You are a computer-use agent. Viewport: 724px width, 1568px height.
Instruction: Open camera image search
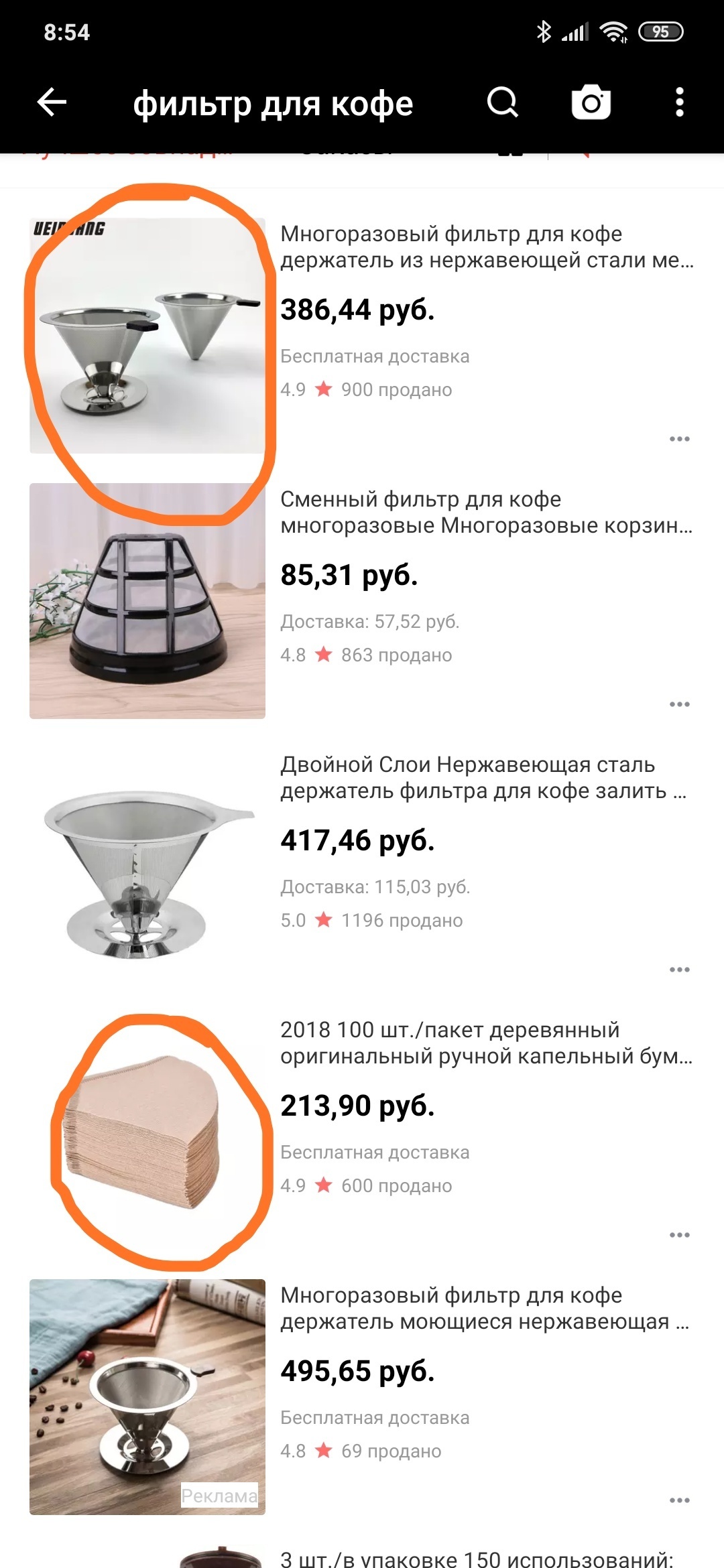coord(591,102)
